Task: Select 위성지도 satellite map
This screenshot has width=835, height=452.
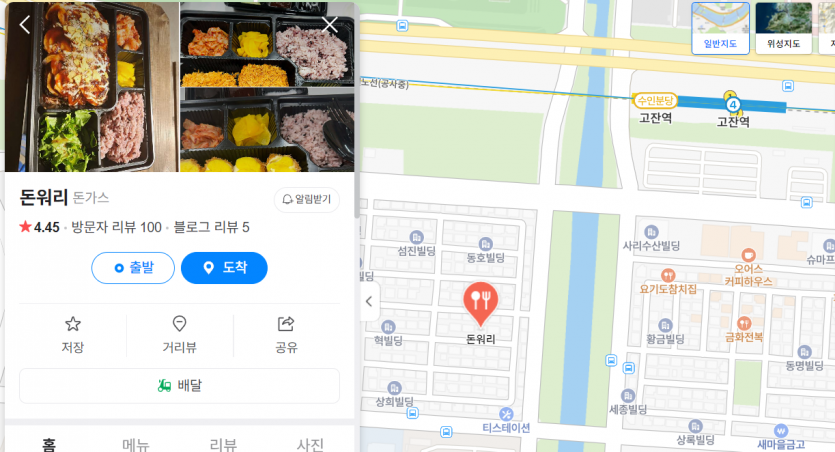Action: pos(784,28)
